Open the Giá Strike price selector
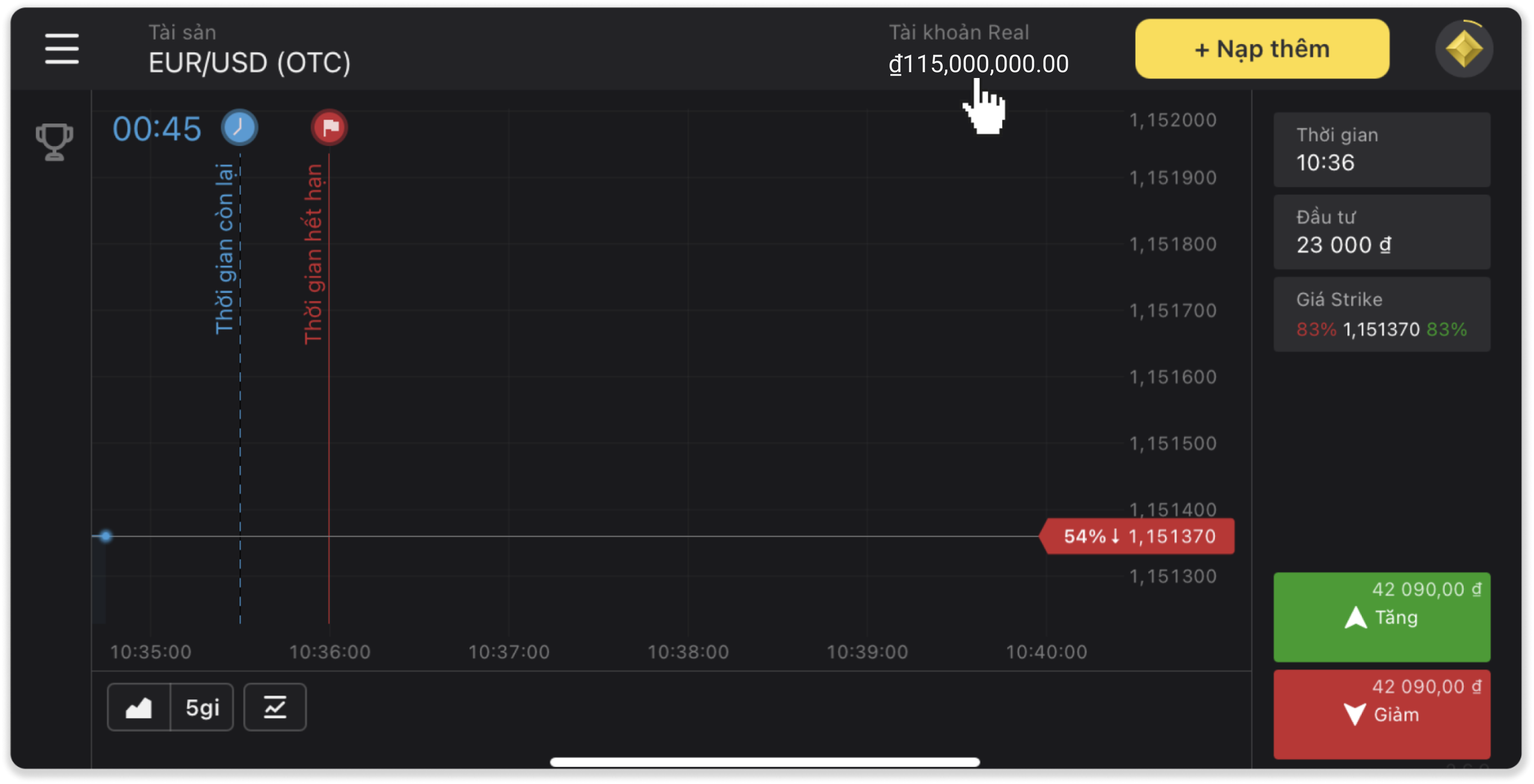Image resolution: width=1534 pixels, height=784 pixels. point(1381,314)
